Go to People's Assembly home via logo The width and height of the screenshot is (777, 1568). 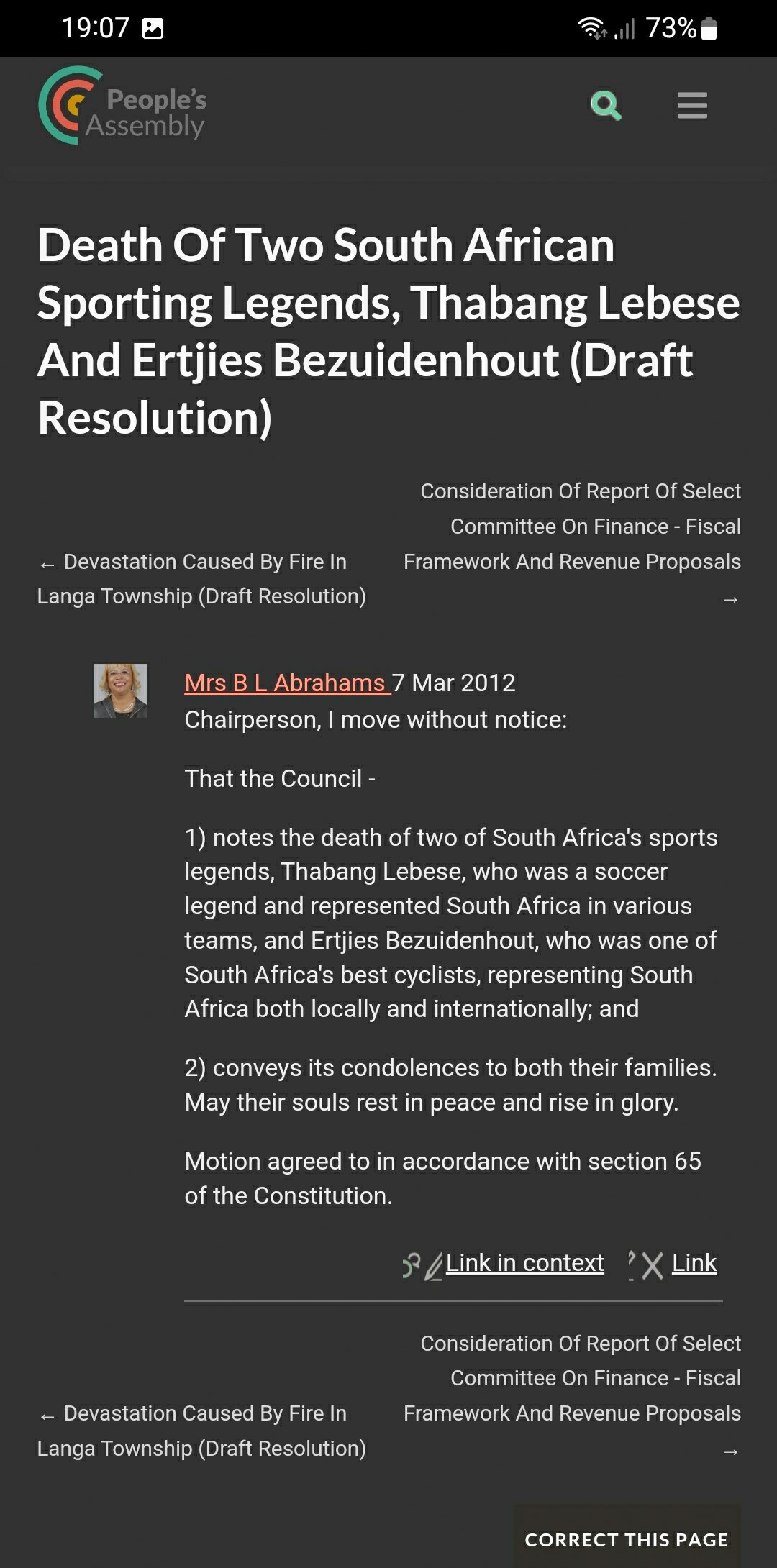pyautogui.click(x=122, y=106)
